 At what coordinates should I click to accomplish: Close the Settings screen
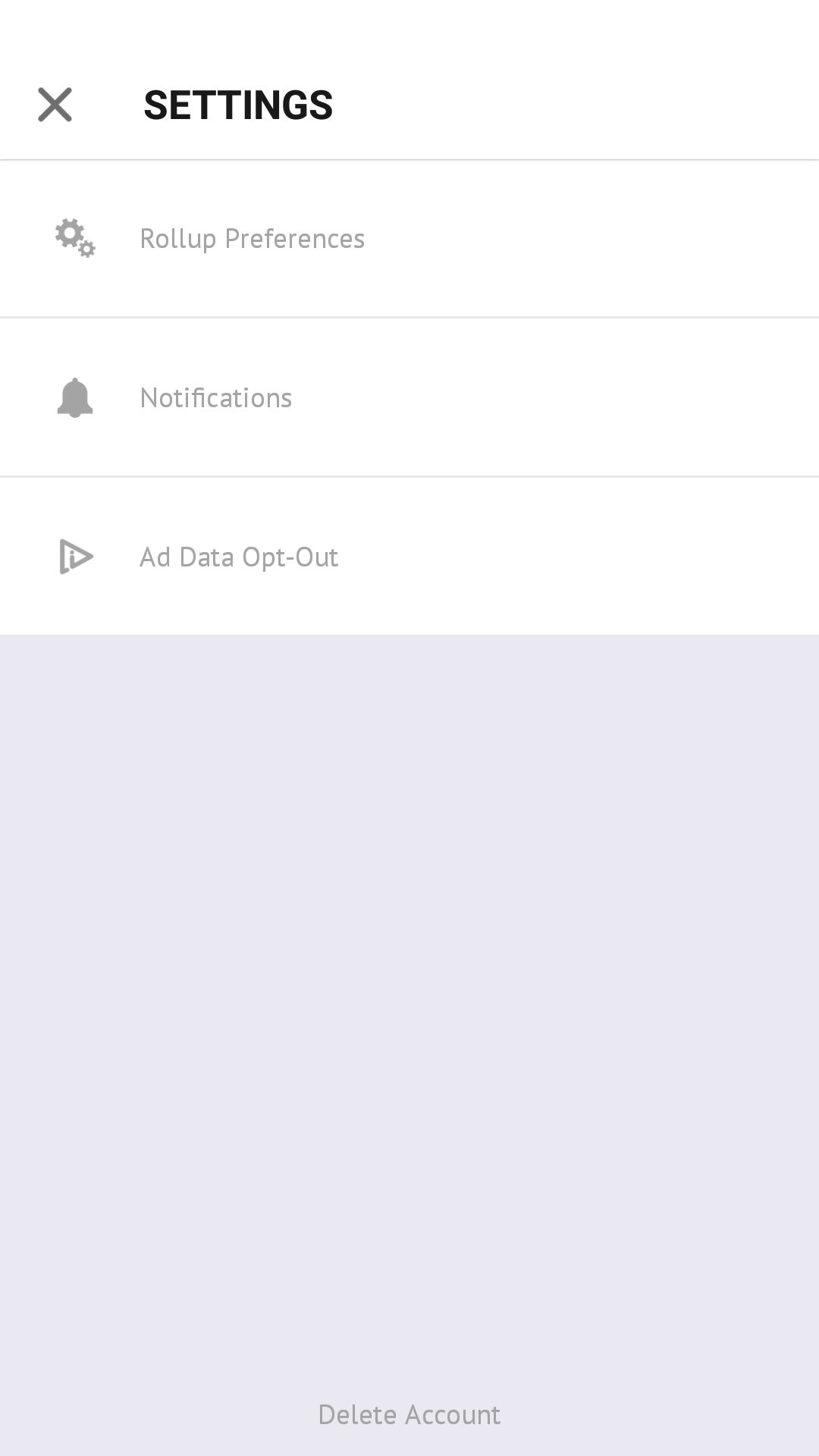click(55, 105)
